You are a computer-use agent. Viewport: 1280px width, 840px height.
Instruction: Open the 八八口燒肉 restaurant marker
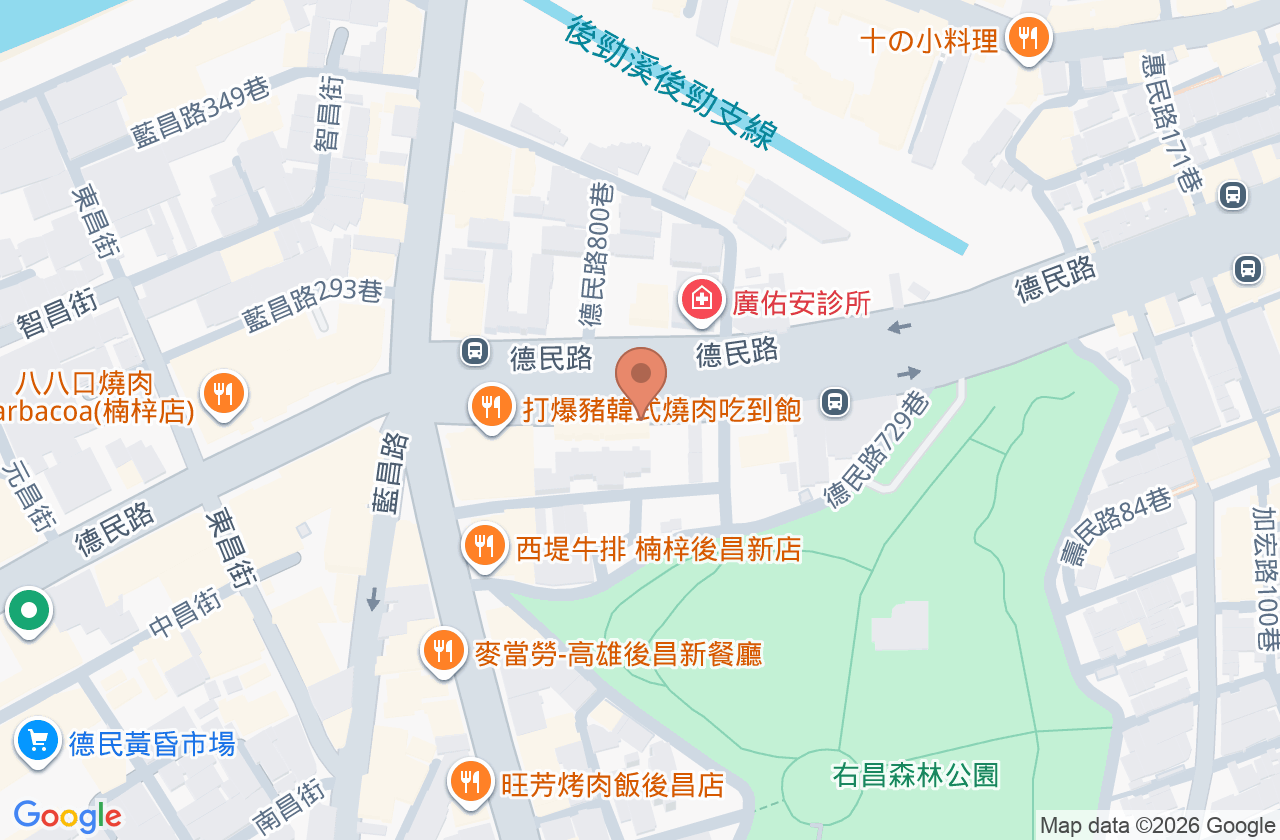click(223, 393)
